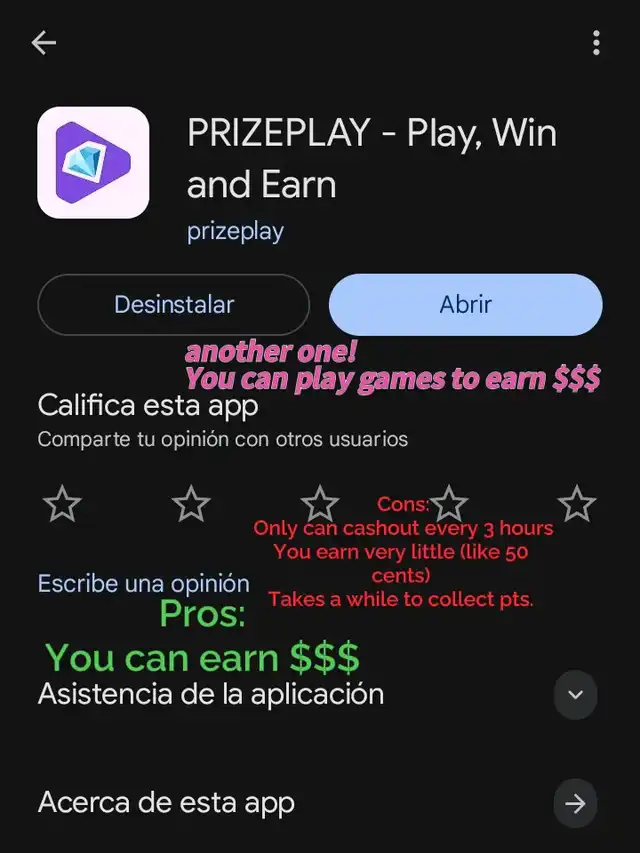Open the prizeplay developer page
The width and height of the screenshot is (640, 853).
click(x=235, y=231)
